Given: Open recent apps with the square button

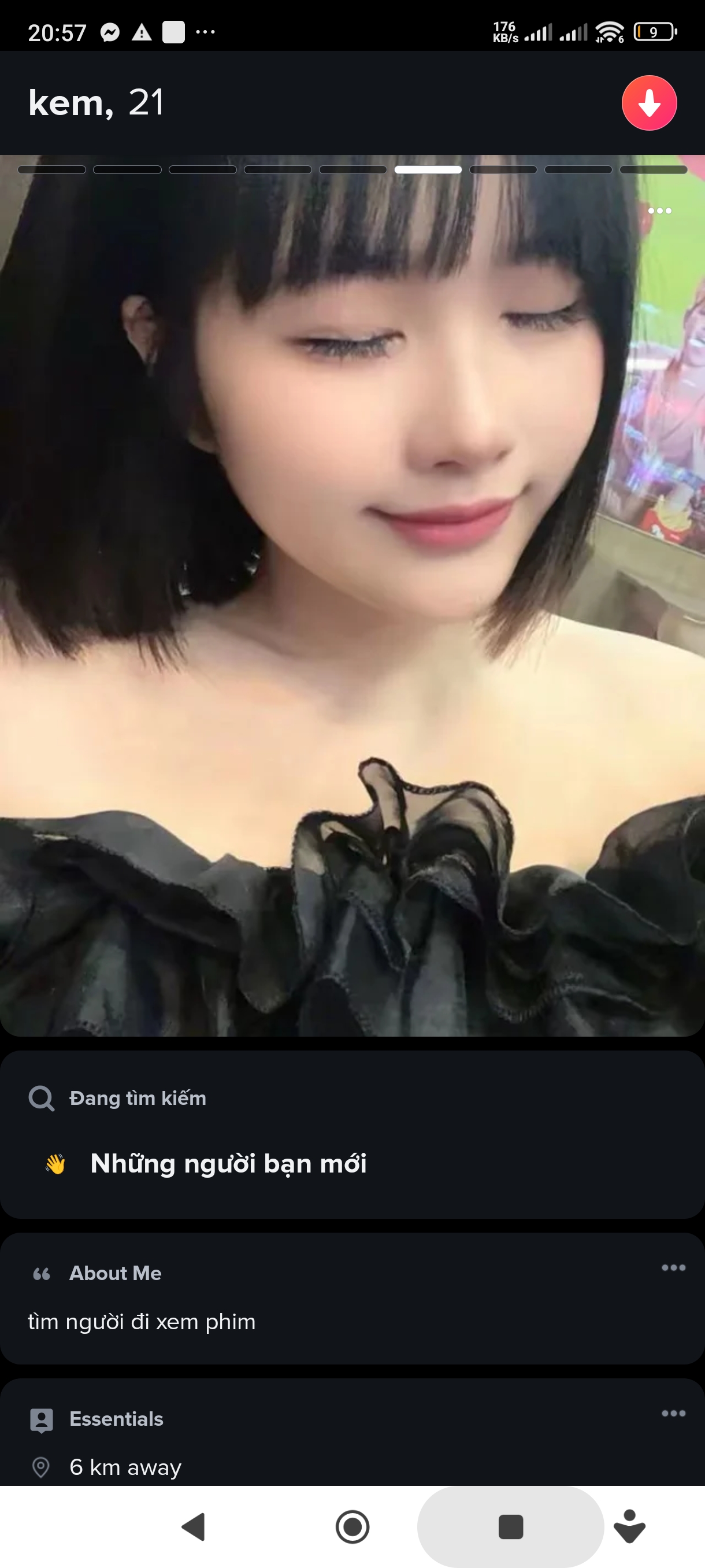Looking at the screenshot, I should (x=510, y=1526).
